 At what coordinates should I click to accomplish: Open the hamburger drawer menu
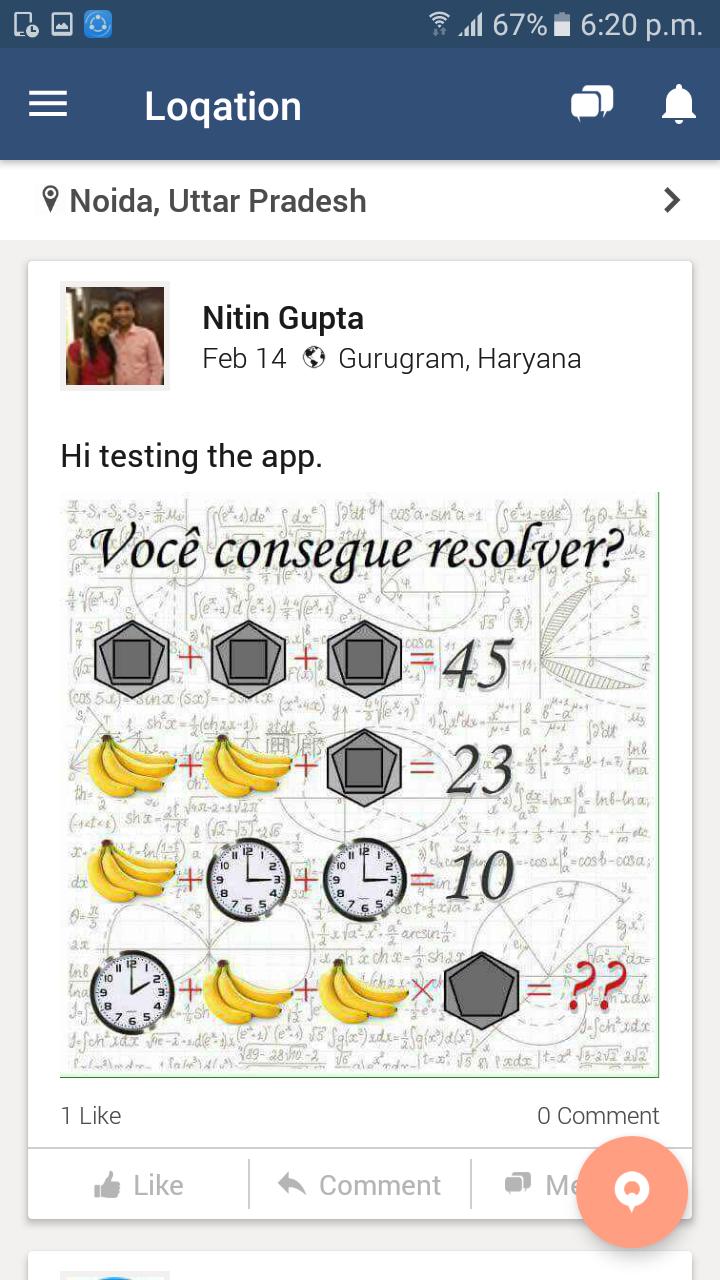coord(47,104)
